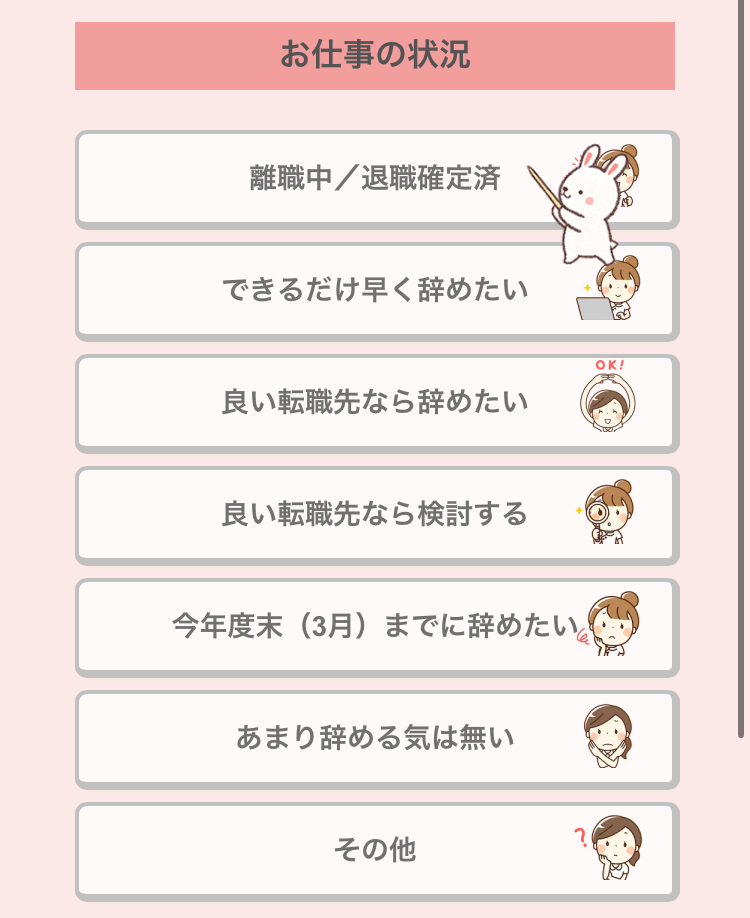Tap 良い転職先なら辞めたい option
750x918 pixels.
coord(375,403)
